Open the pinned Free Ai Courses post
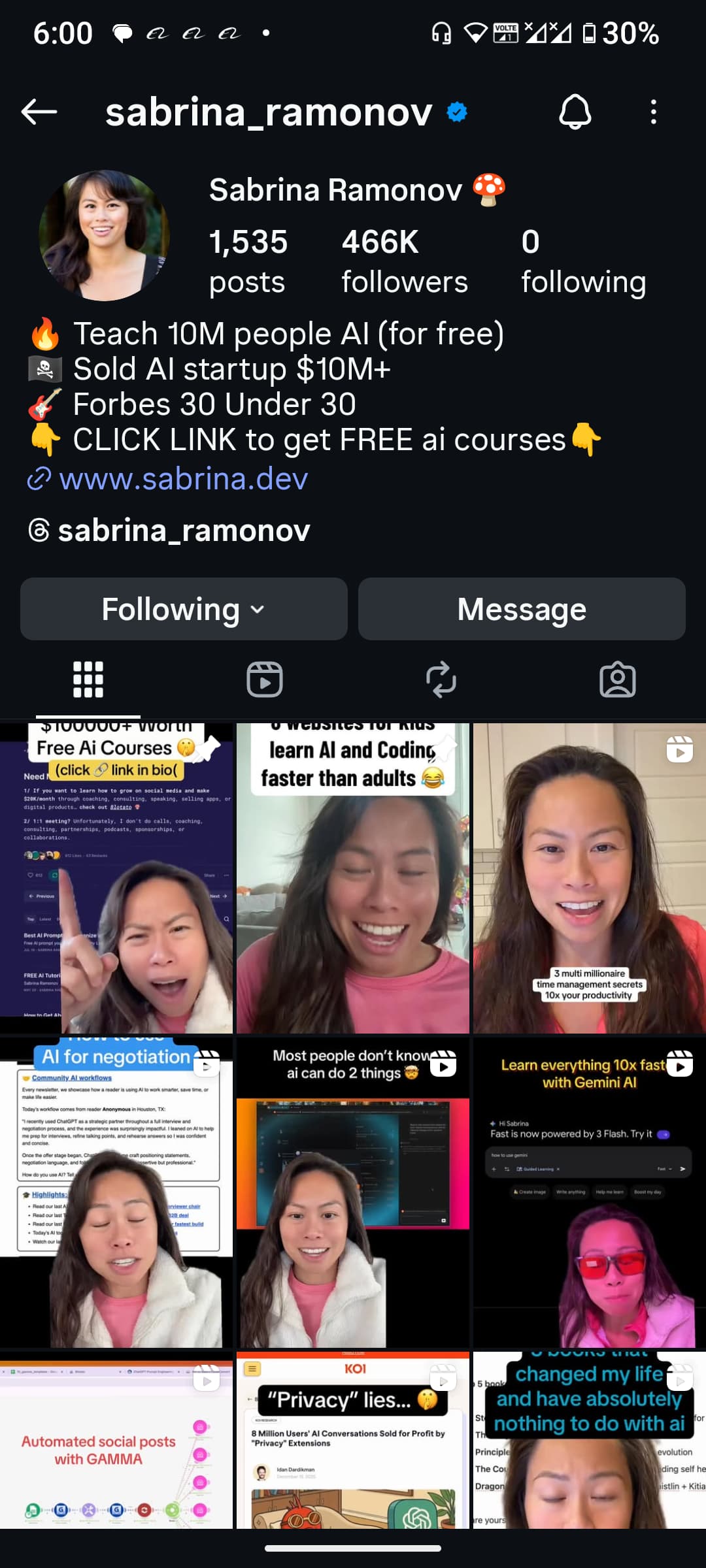 pyautogui.click(x=116, y=879)
